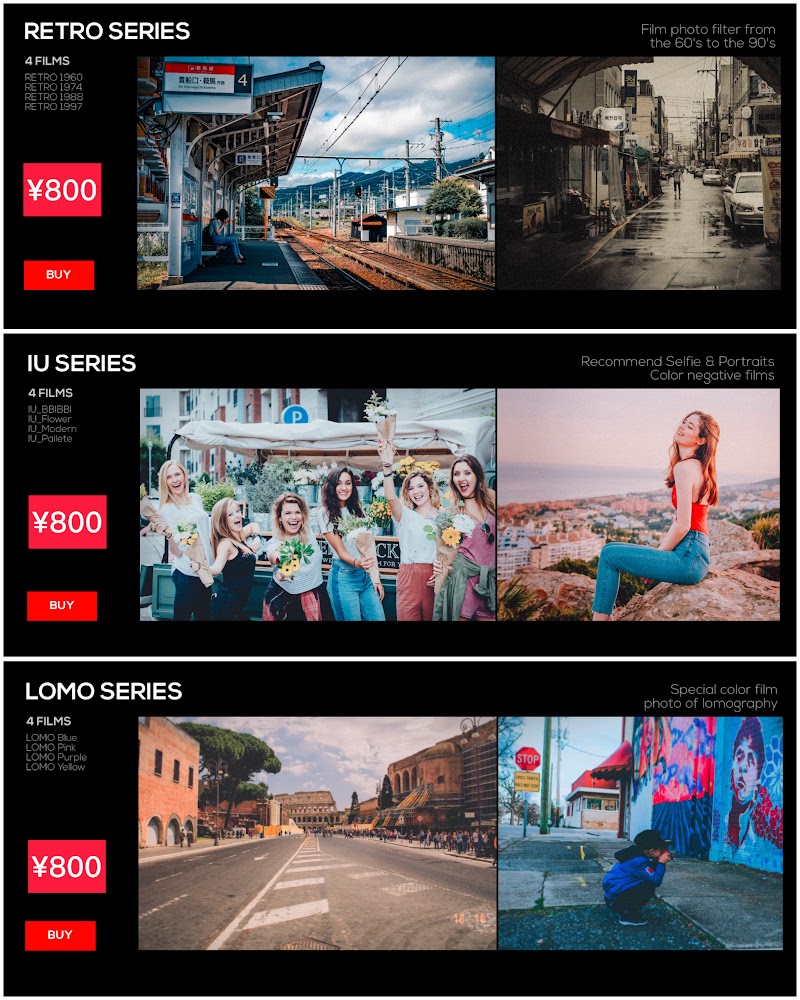Open the LOMO SERIES street preview
The height and width of the screenshot is (1000, 800).
point(317,833)
